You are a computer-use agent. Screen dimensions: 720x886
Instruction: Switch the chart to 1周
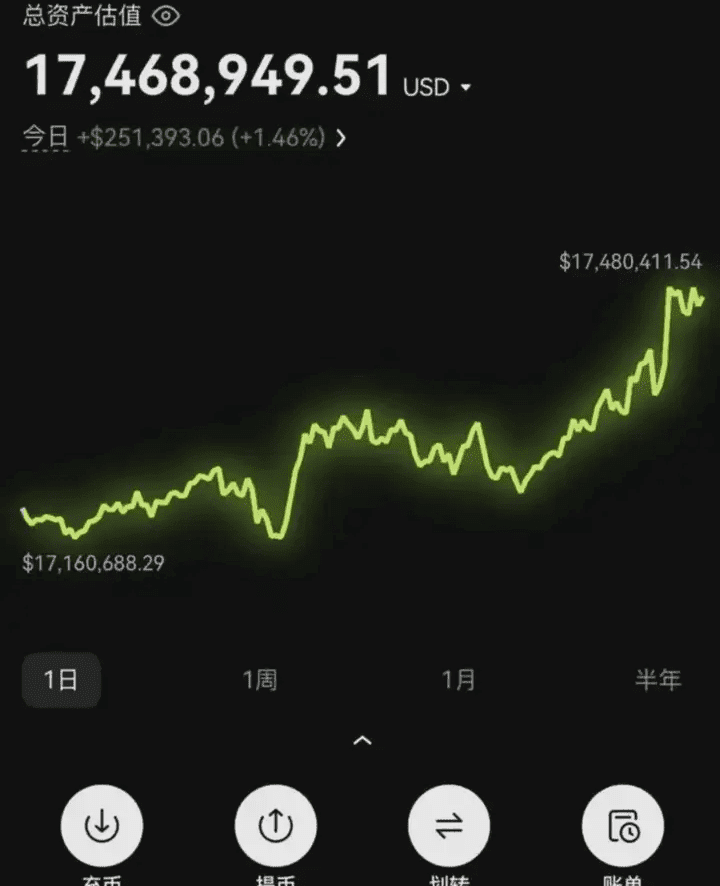point(259,680)
